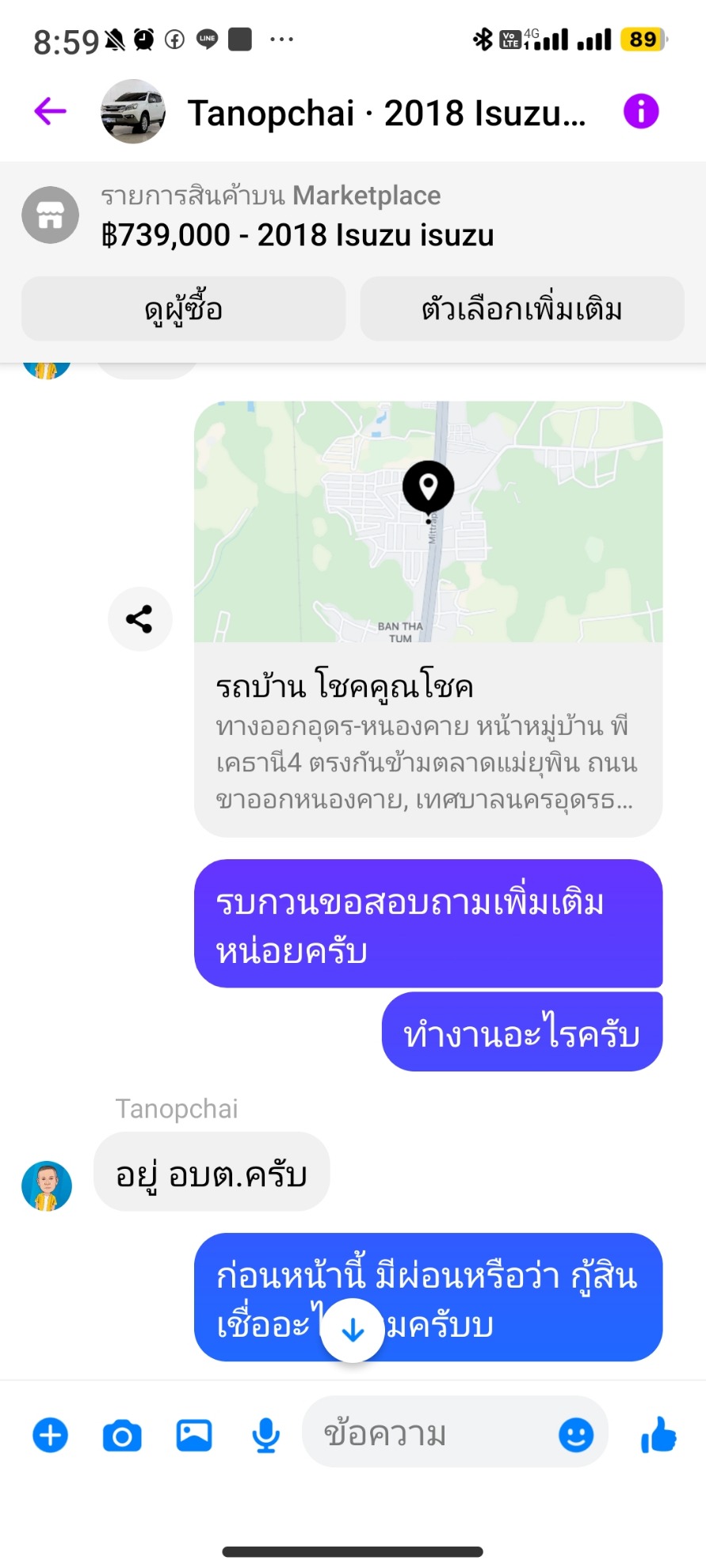Share the รถบ้าน โชคคูณโชค location
Viewport: 706px width, 1568px height.
(139, 619)
